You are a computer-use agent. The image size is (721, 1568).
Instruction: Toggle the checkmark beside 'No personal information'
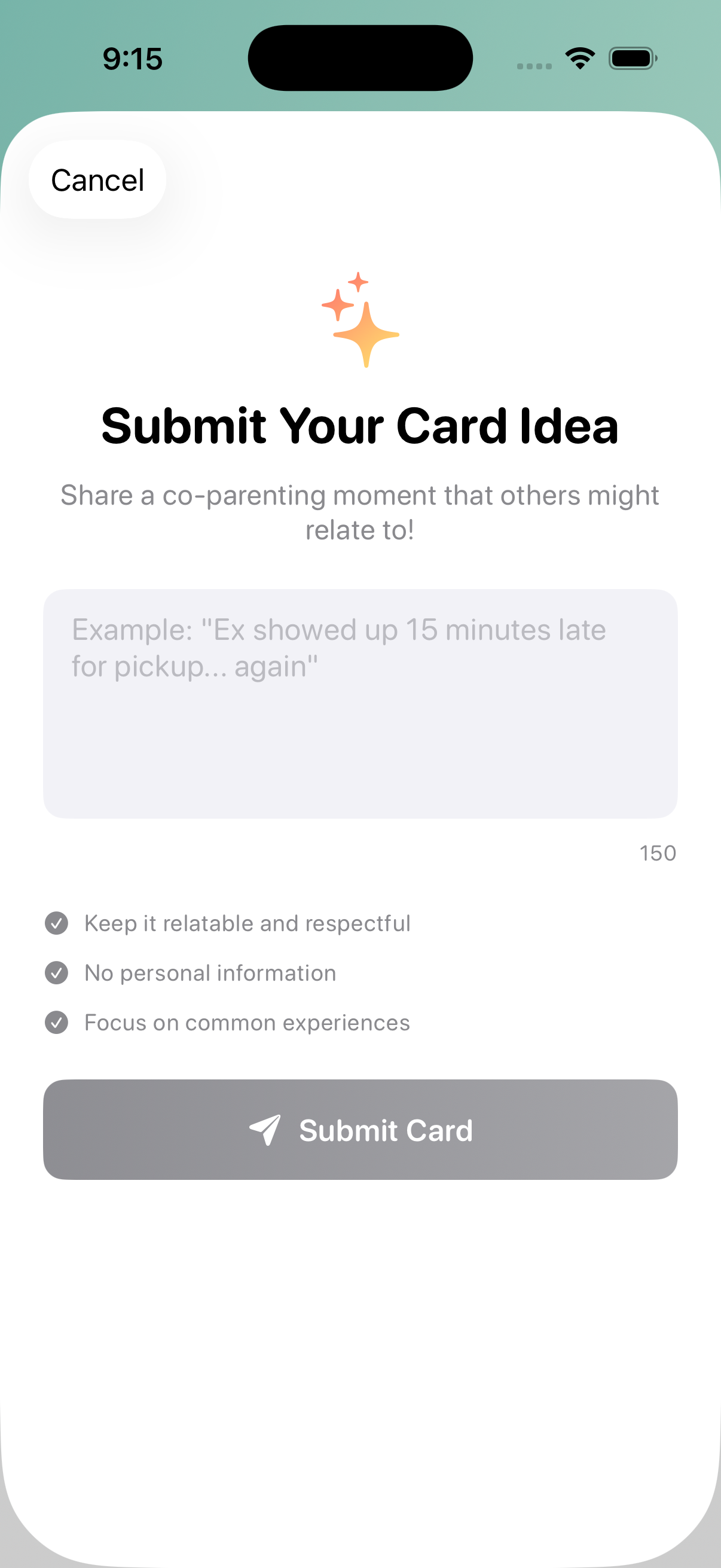click(x=57, y=974)
